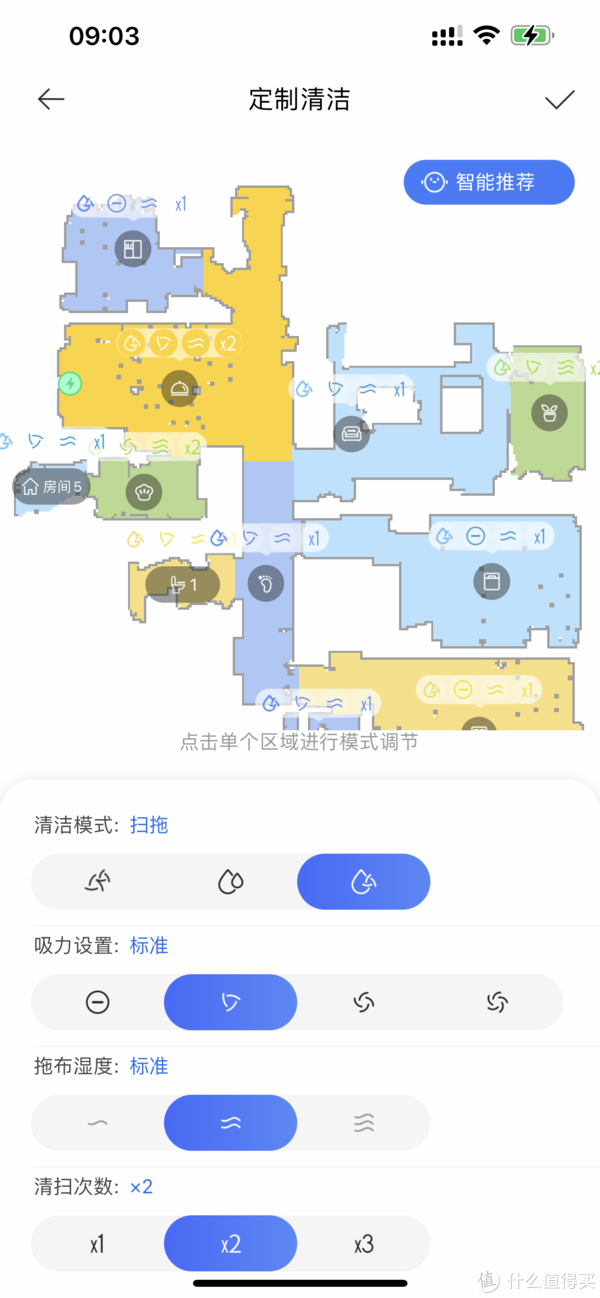Set cleaning count to x3
Screen dimensions: 600x1298
(x=363, y=1244)
